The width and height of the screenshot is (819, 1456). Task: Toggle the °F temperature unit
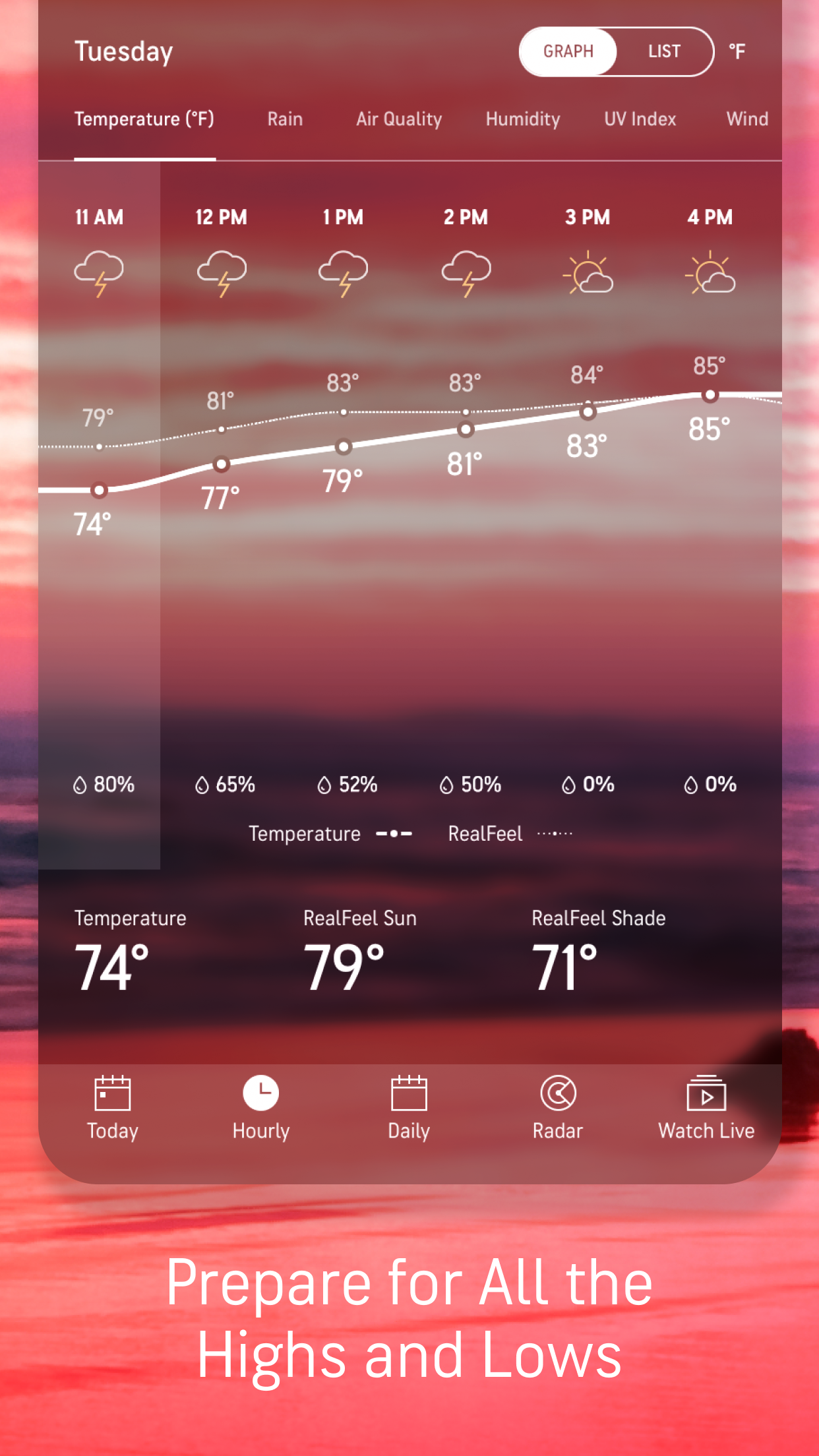pos(737,51)
